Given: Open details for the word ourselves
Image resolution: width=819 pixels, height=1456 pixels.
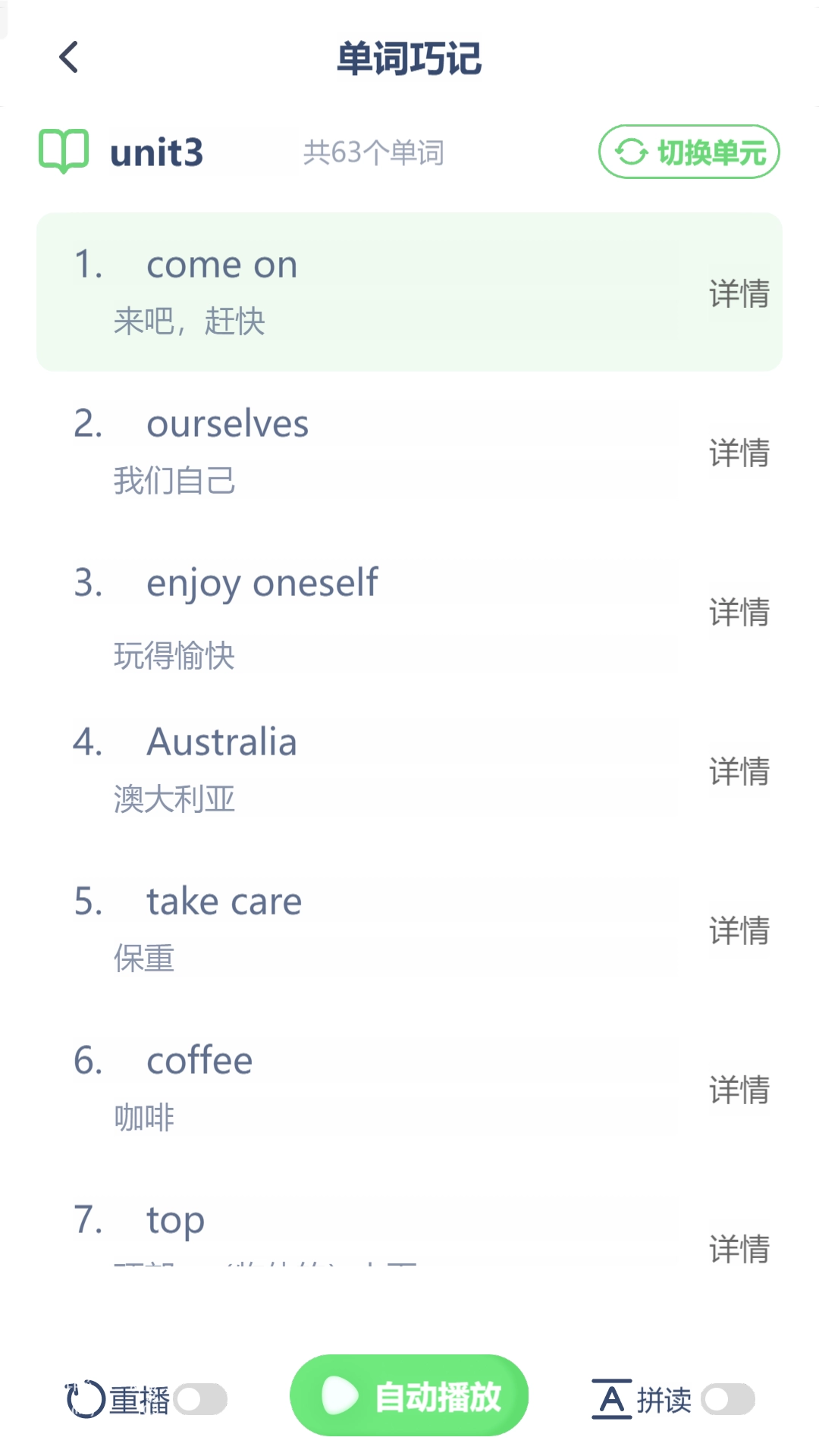Looking at the screenshot, I should (738, 453).
